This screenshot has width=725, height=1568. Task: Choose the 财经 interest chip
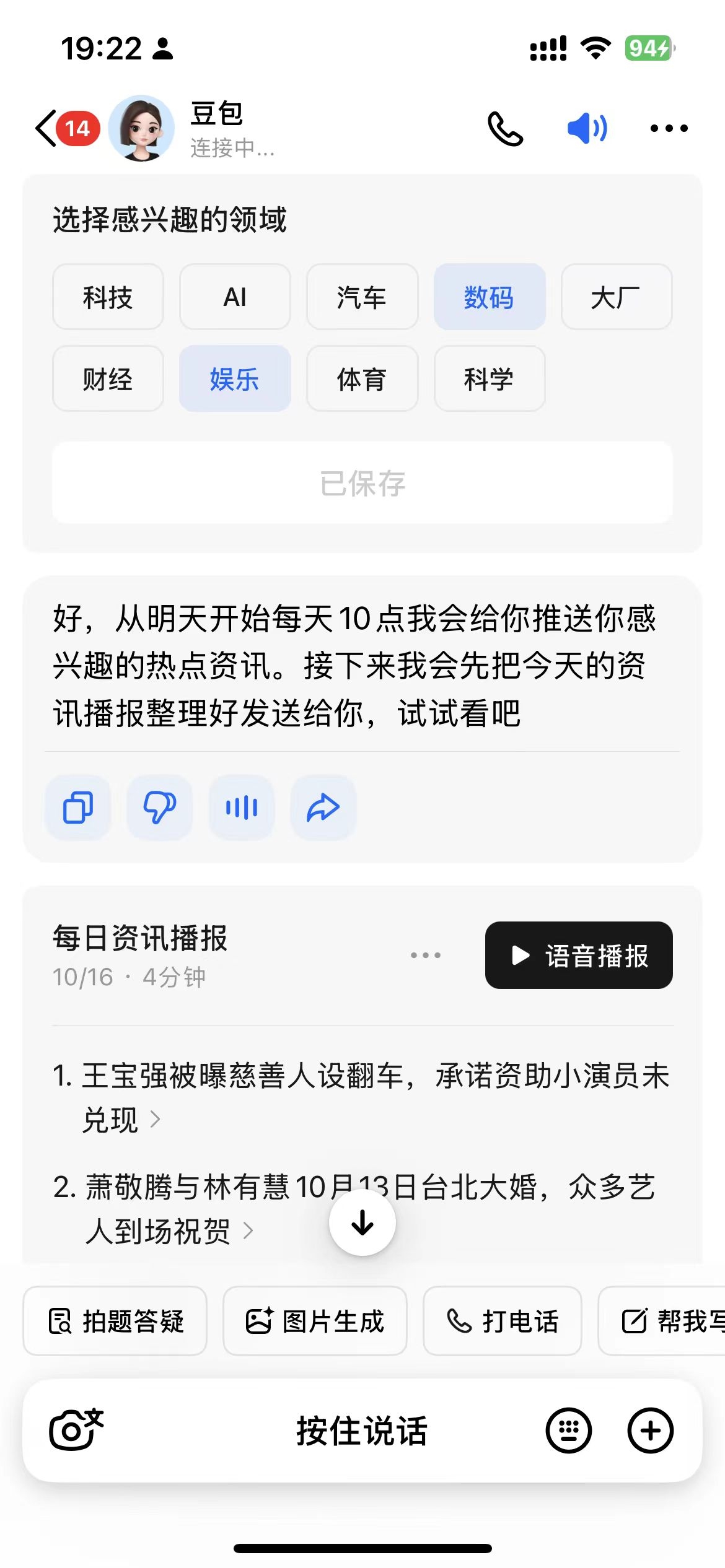[108, 379]
